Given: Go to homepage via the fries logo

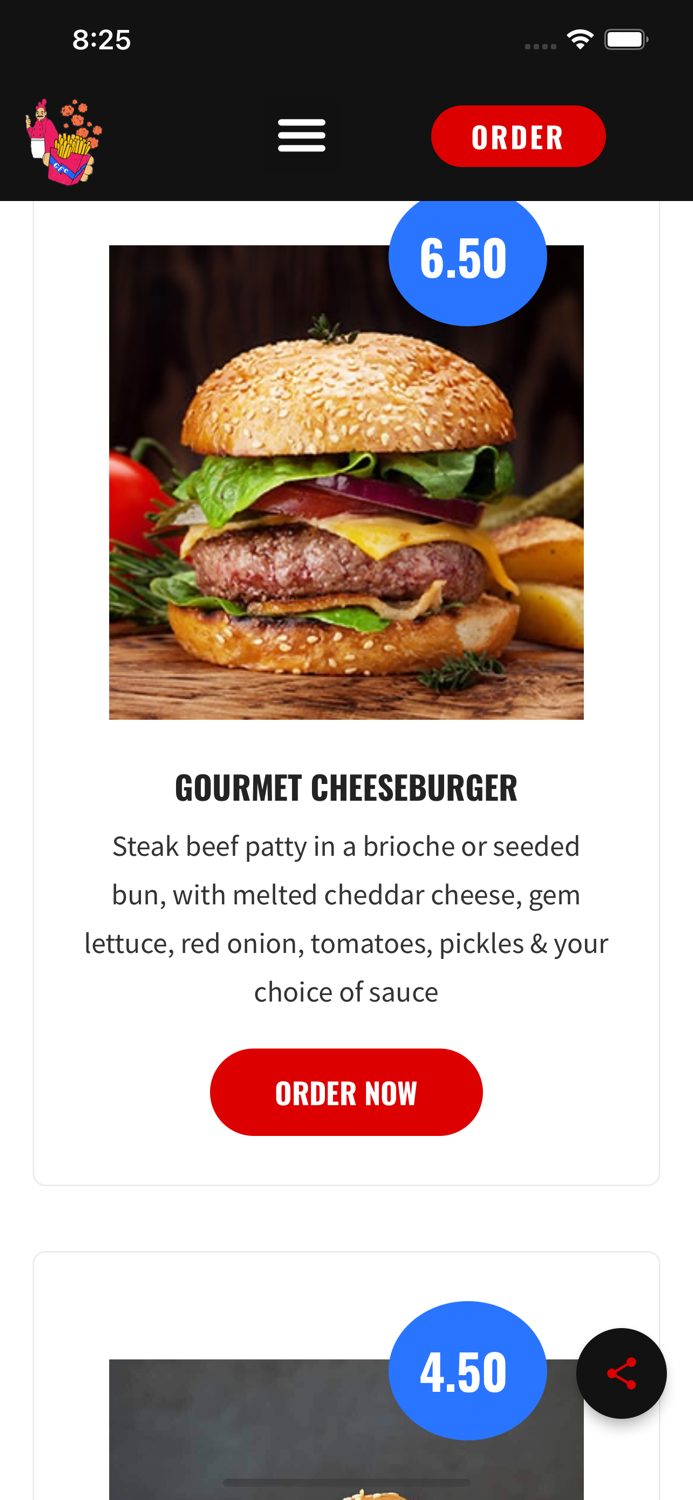Looking at the screenshot, I should click(64, 141).
